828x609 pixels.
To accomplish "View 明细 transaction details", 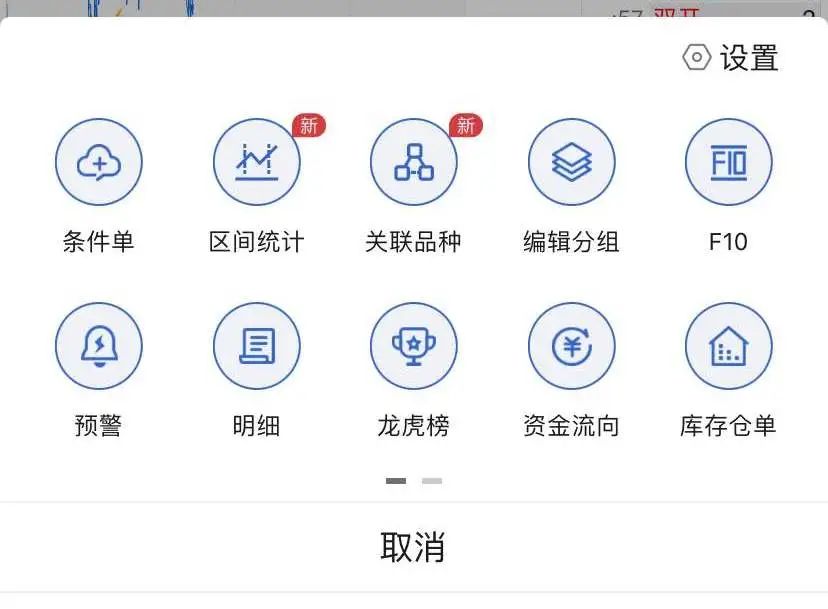I will (x=257, y=347).
